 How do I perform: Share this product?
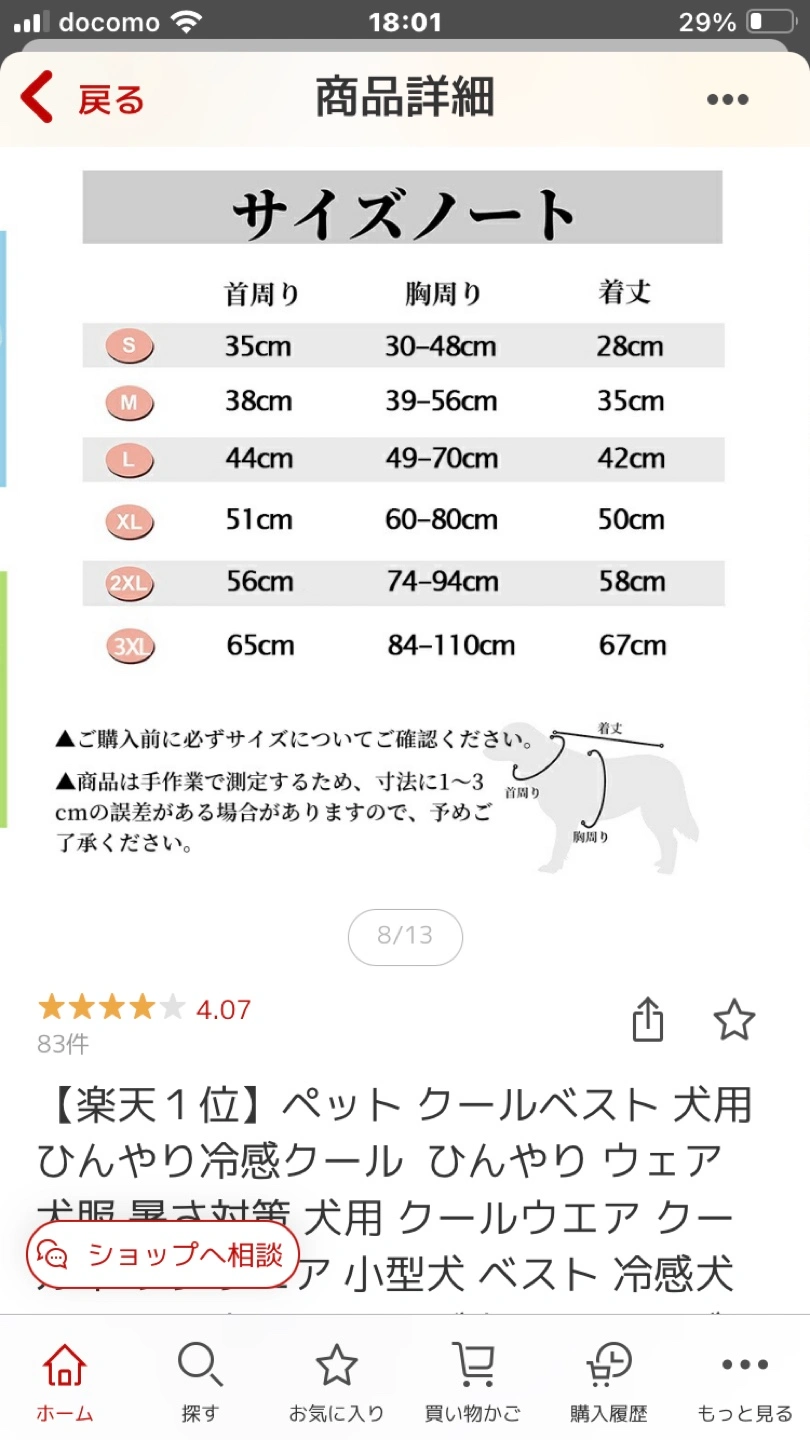point(648,1020)
